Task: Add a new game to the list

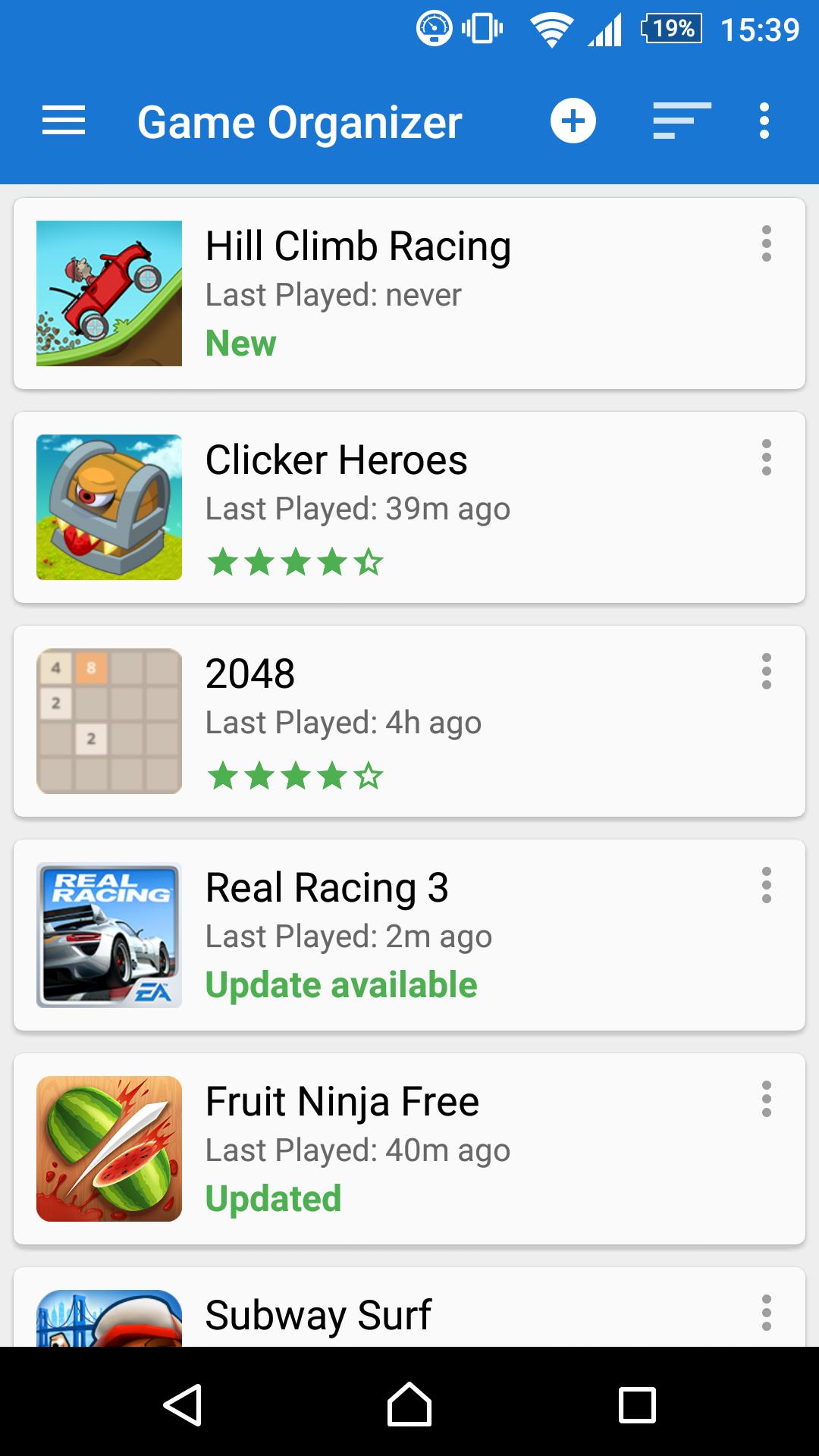Action: 573,121
